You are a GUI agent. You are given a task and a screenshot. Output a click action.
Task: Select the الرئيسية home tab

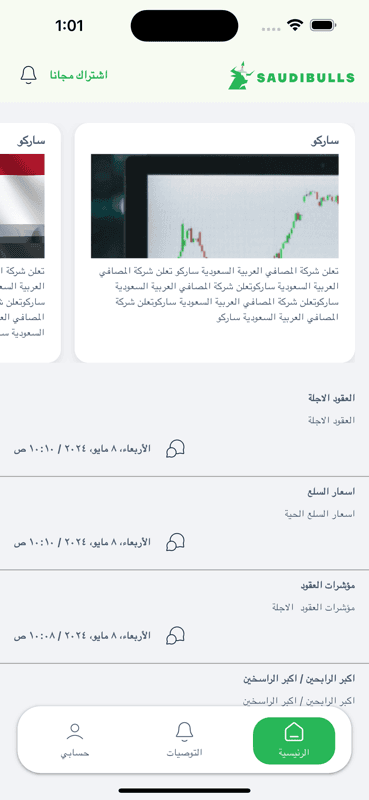[294, 741]
